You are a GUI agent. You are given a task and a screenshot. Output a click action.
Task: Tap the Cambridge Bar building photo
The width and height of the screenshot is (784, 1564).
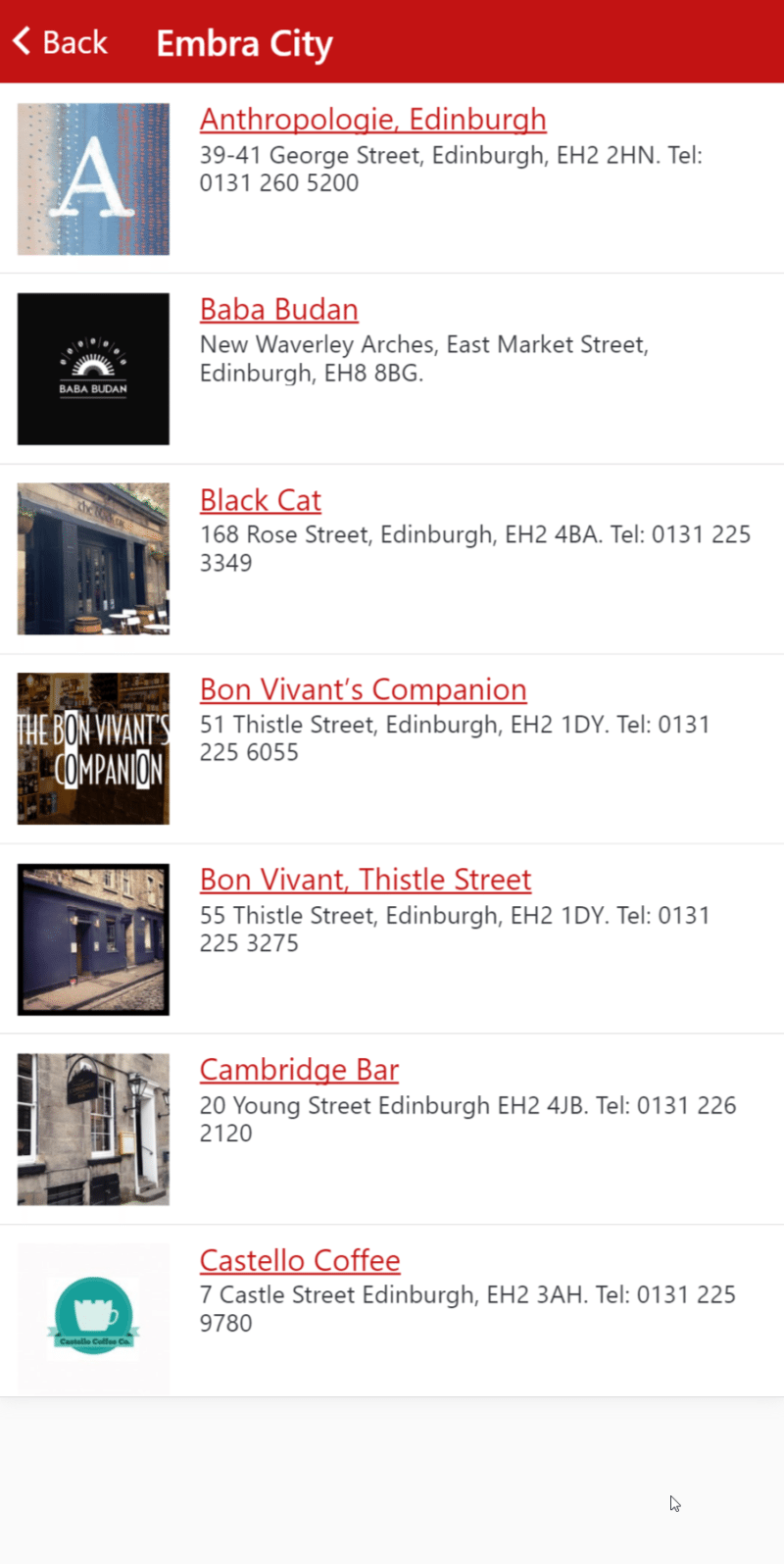click(93, 1130)
